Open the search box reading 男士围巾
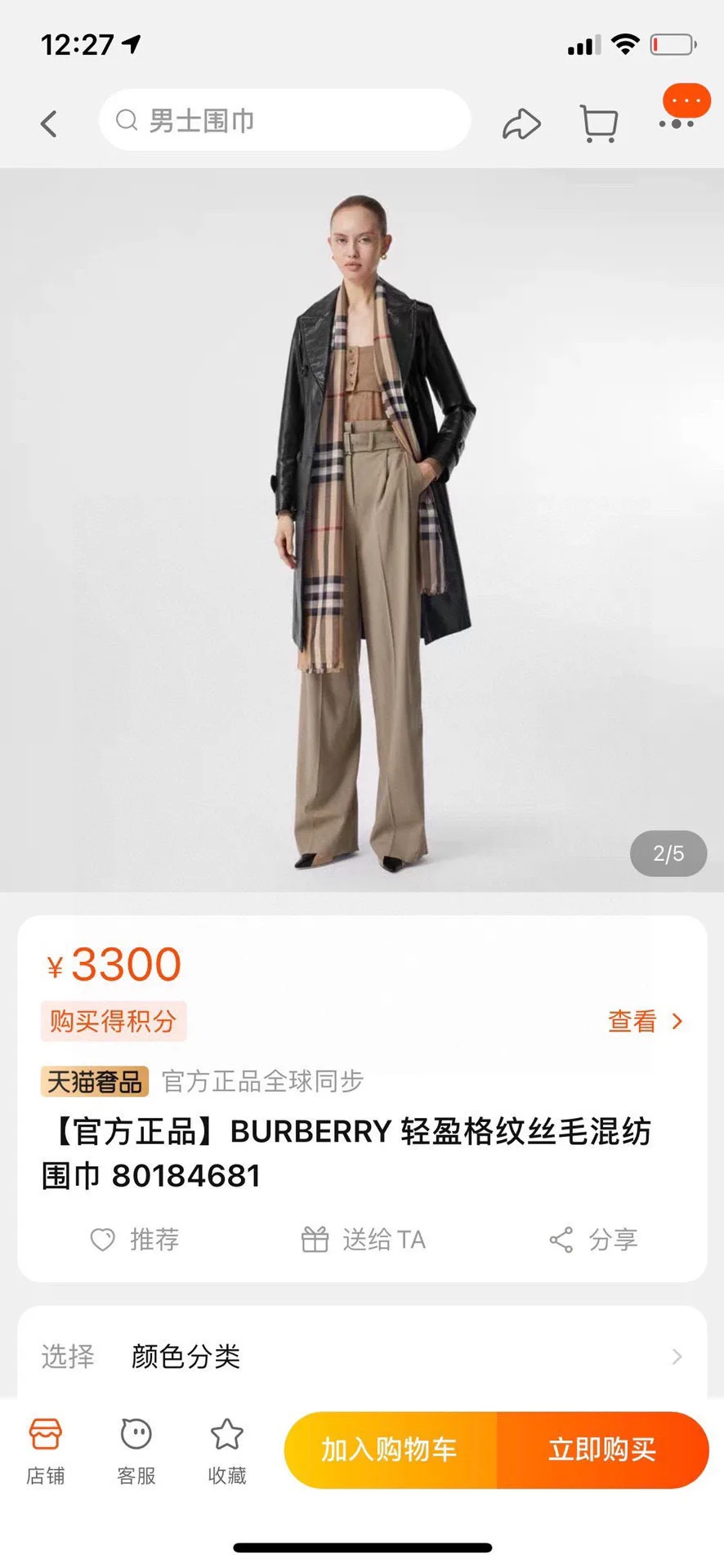 [284, 121]
